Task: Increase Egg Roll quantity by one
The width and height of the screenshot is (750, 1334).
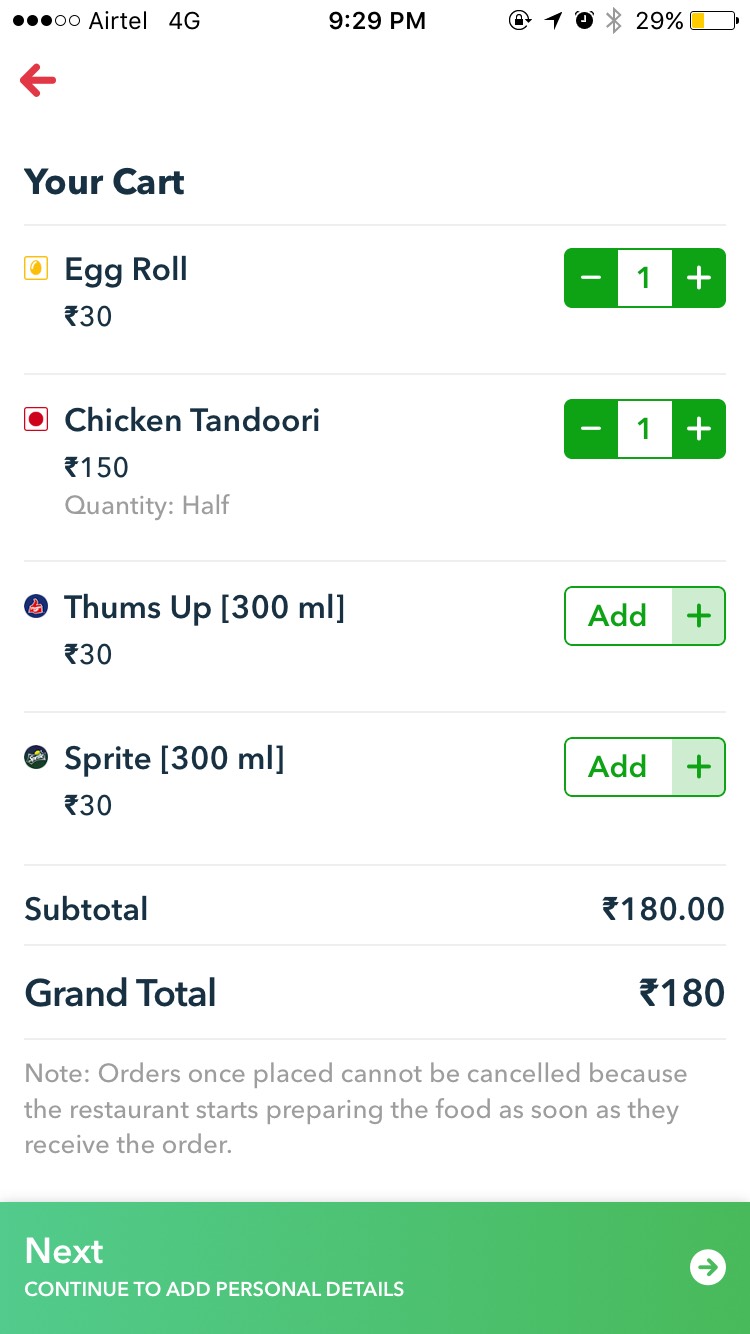Action: pos(698,278)
